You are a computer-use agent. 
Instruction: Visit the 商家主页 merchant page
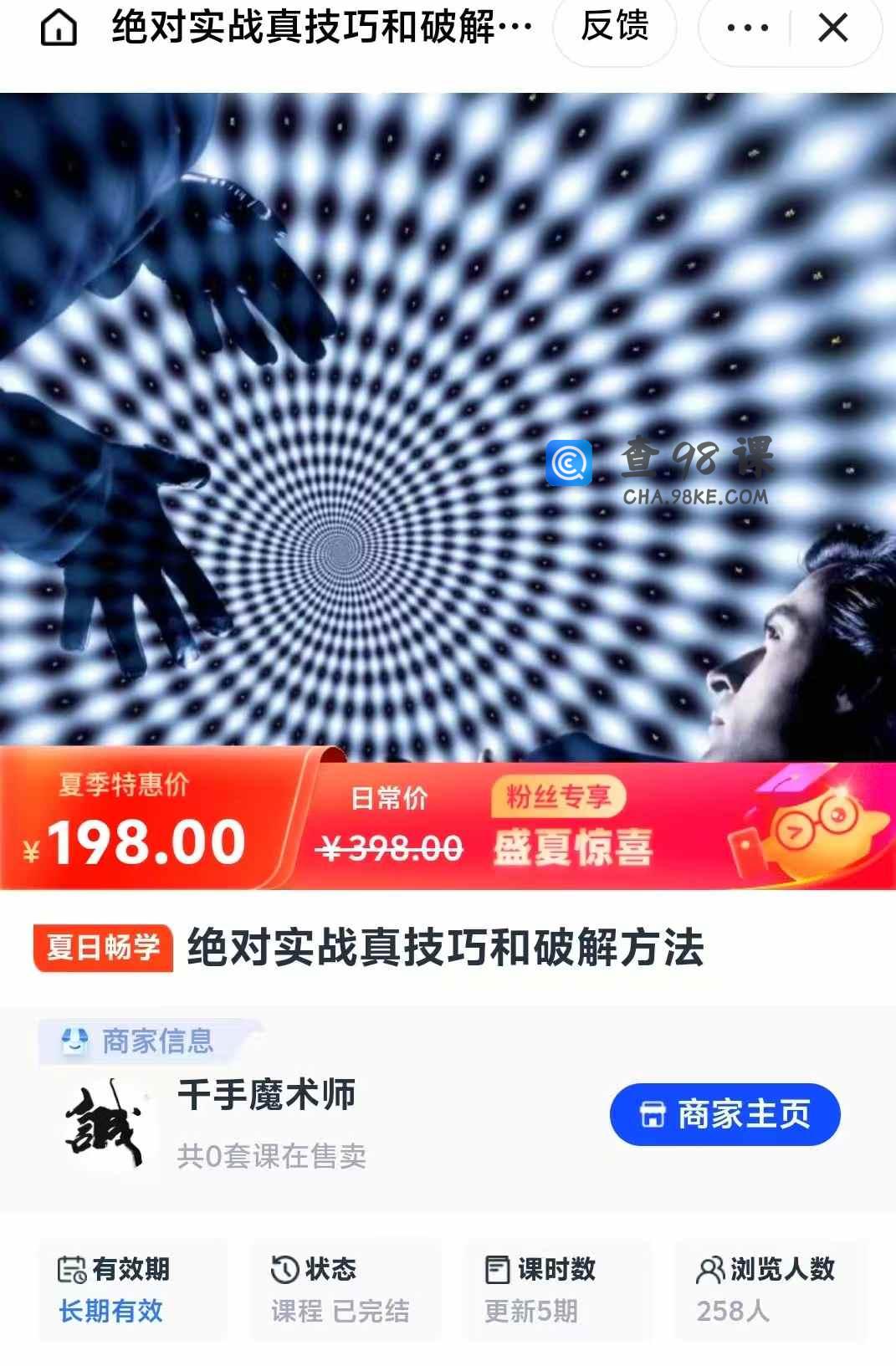pos(724,1114)
